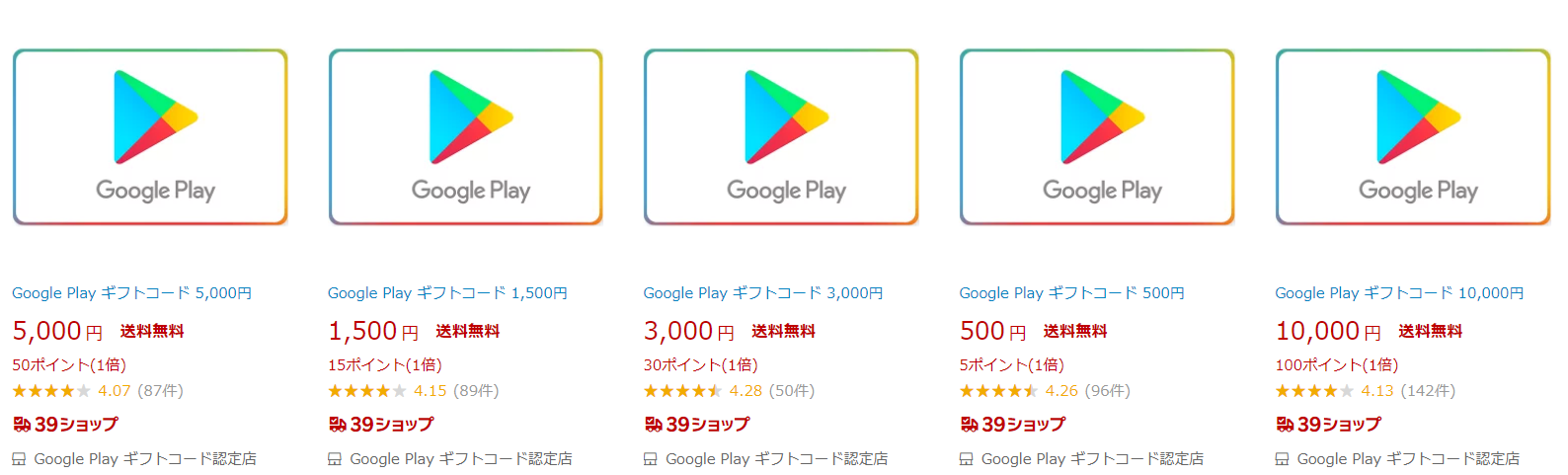
Task: View the 96件 reviews rated 4.26
Action: pyautogui.click(x=1107, y=391)
